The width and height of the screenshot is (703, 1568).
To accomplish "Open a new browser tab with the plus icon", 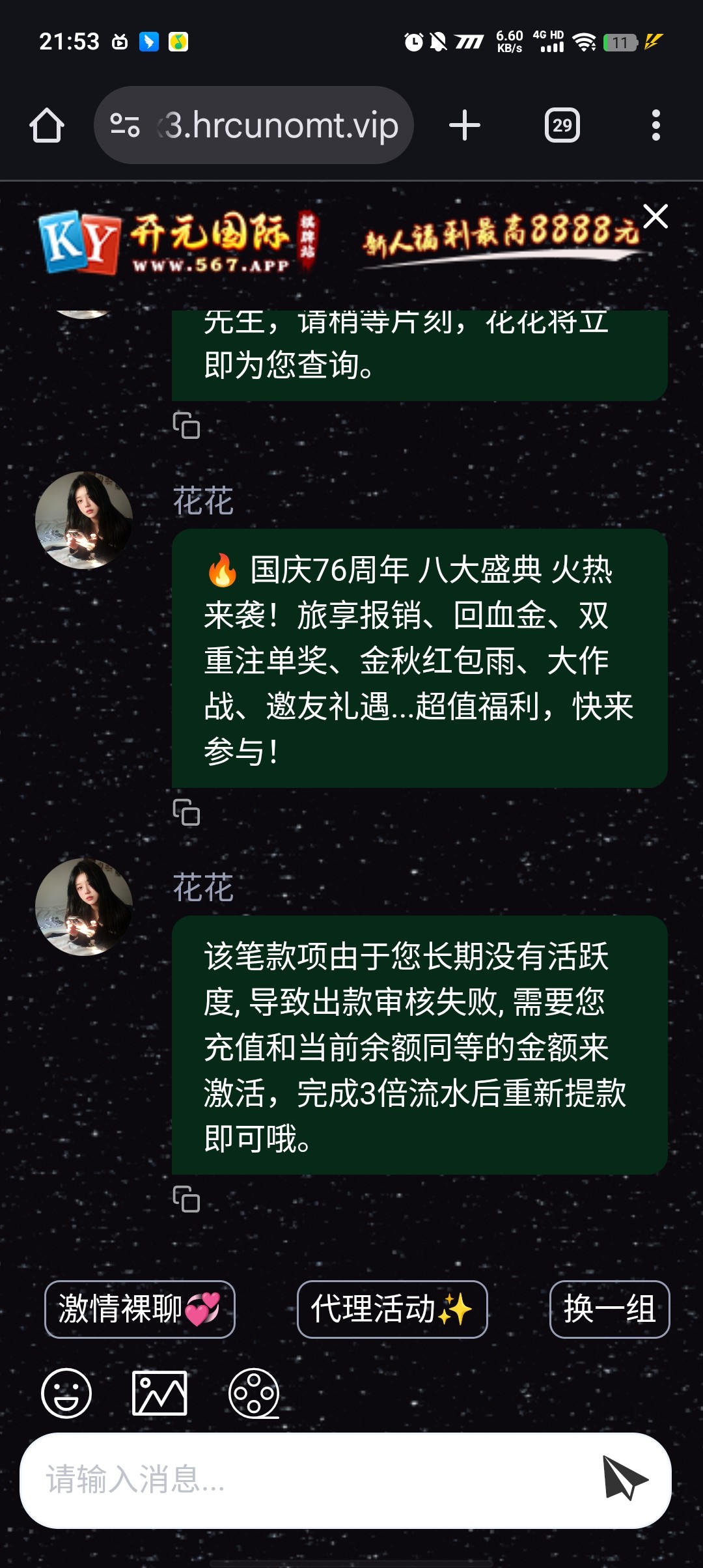I will [x=463, y=124].
